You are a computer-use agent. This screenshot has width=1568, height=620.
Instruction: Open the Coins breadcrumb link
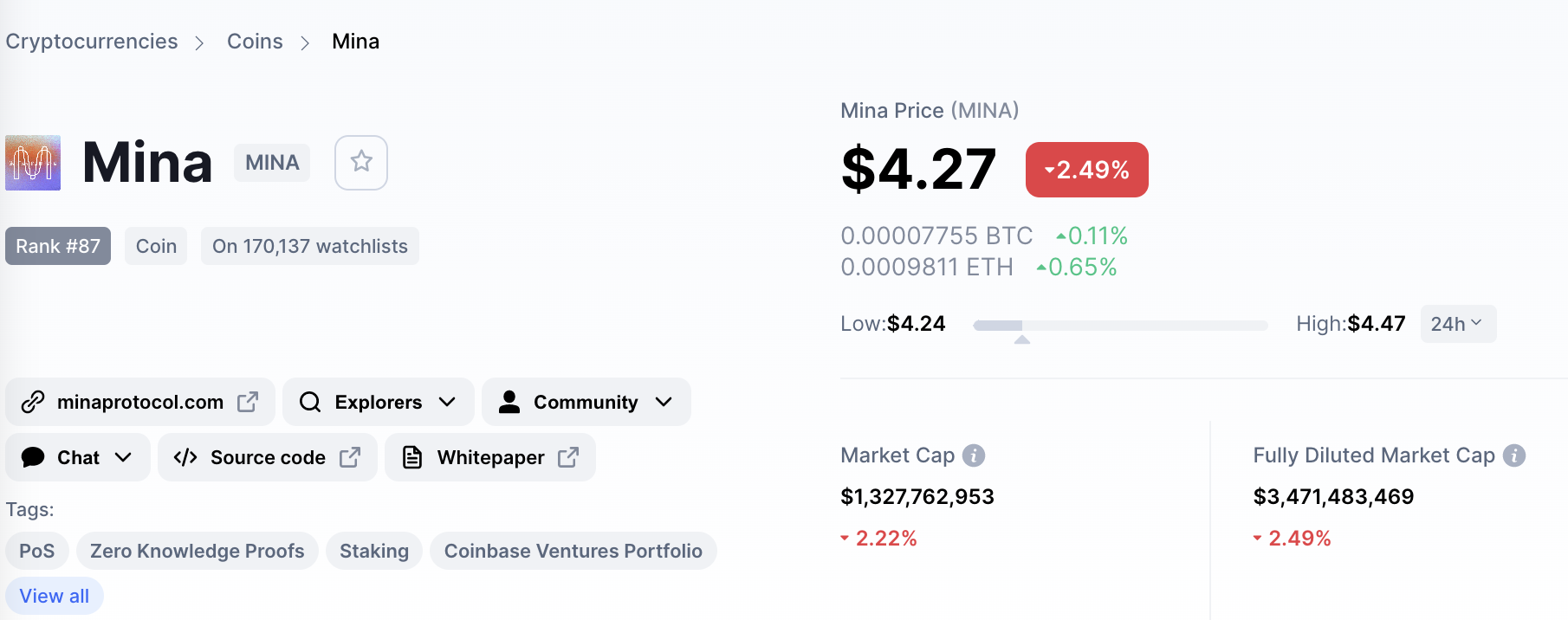click(255, 42)
